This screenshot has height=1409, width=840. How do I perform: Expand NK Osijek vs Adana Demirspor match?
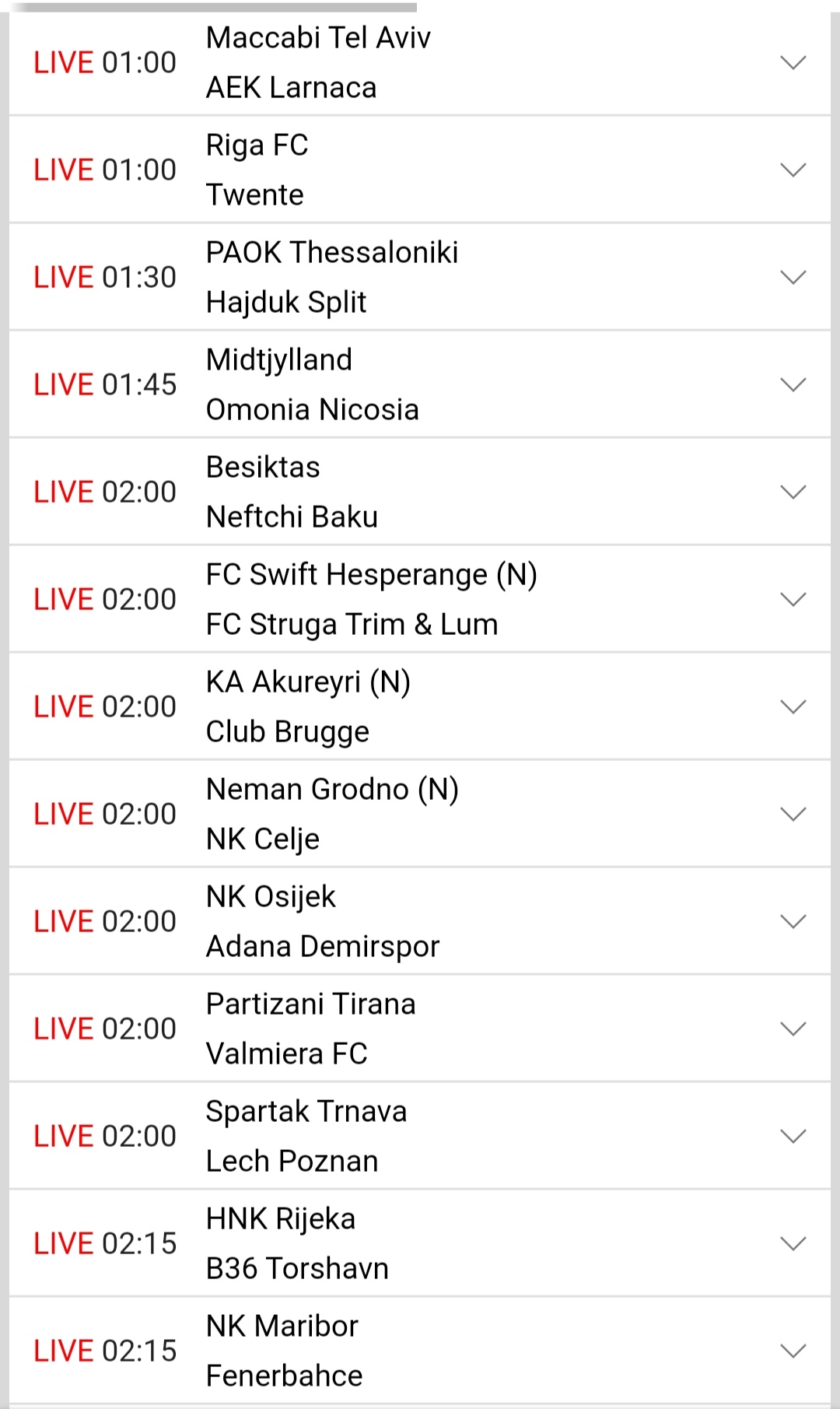coord(793,922)
